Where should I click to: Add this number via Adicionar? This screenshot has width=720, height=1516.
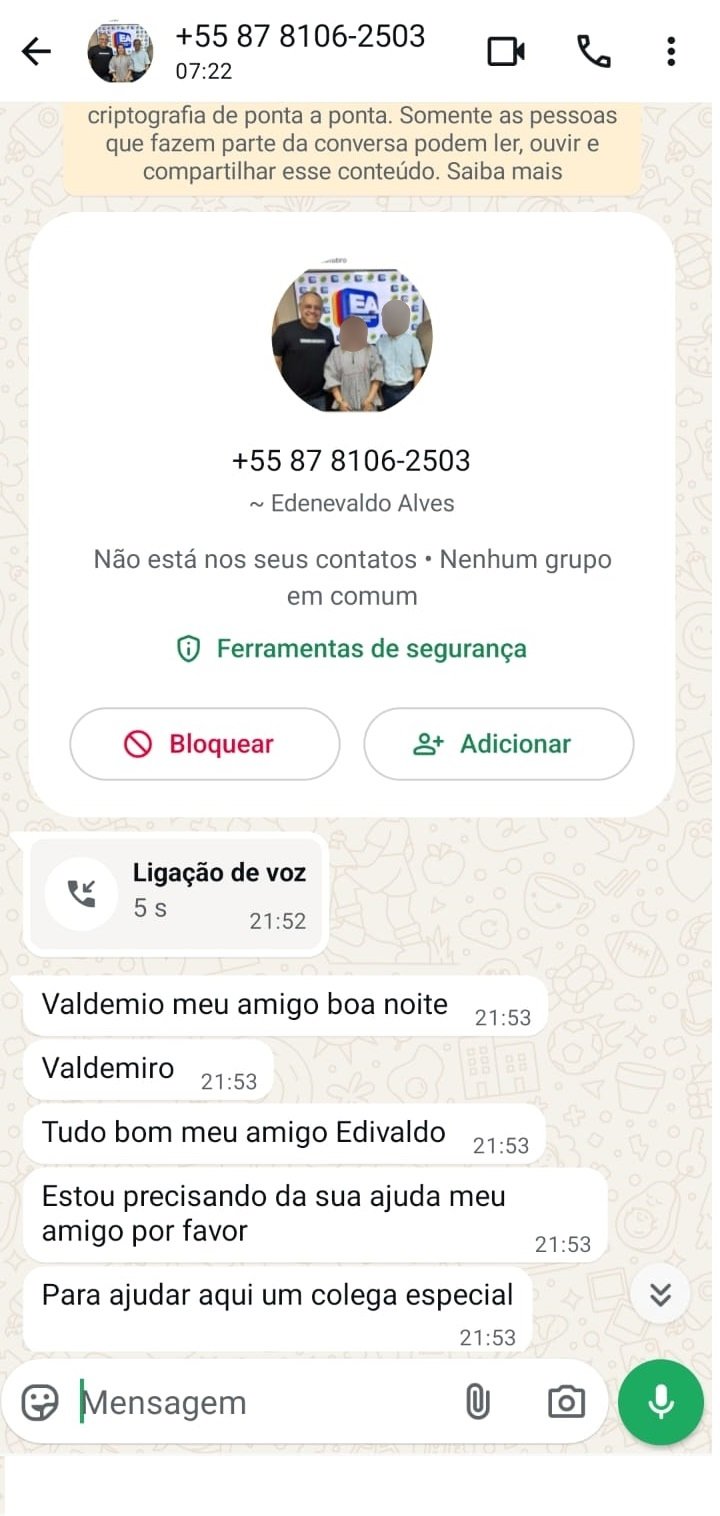498,744
